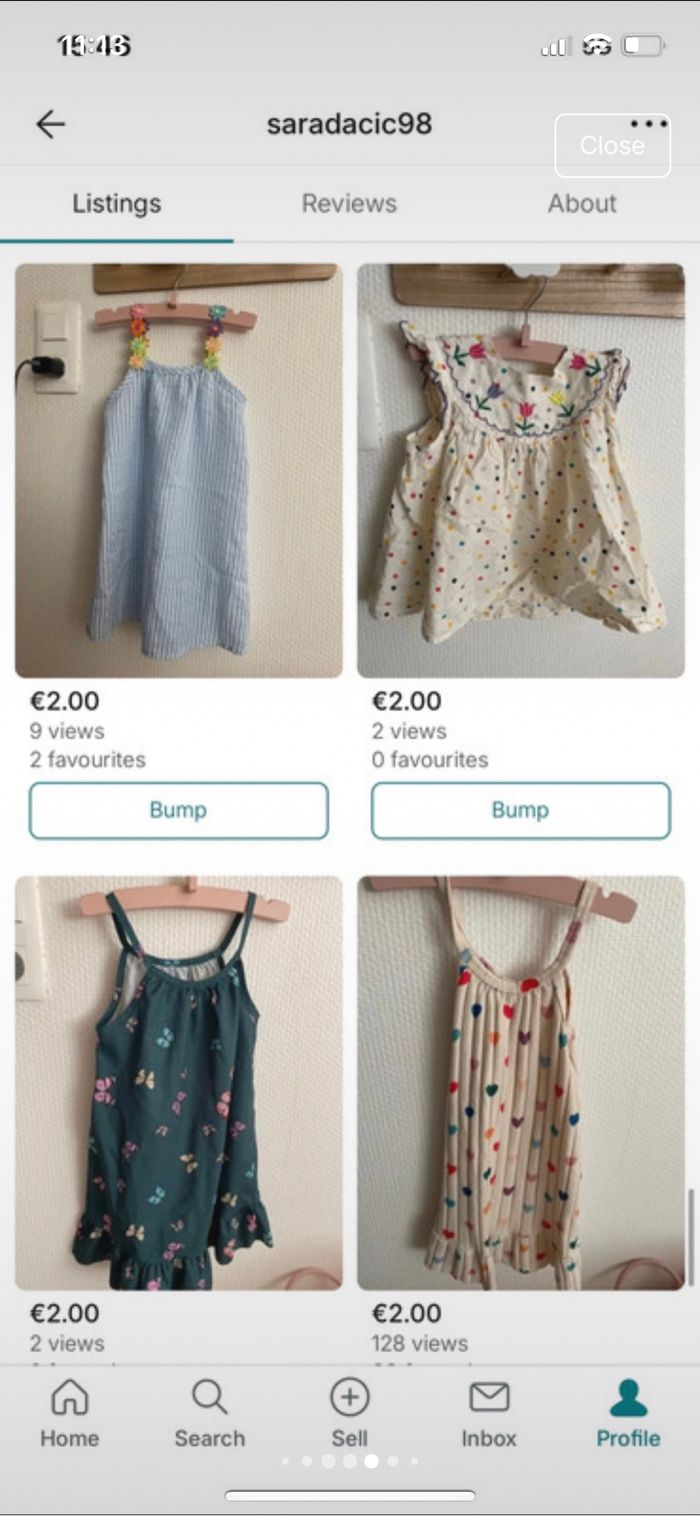View the green butterfly dress listing
The width and height of the screenshot is (700, 1516).
tap(178, 1082)
